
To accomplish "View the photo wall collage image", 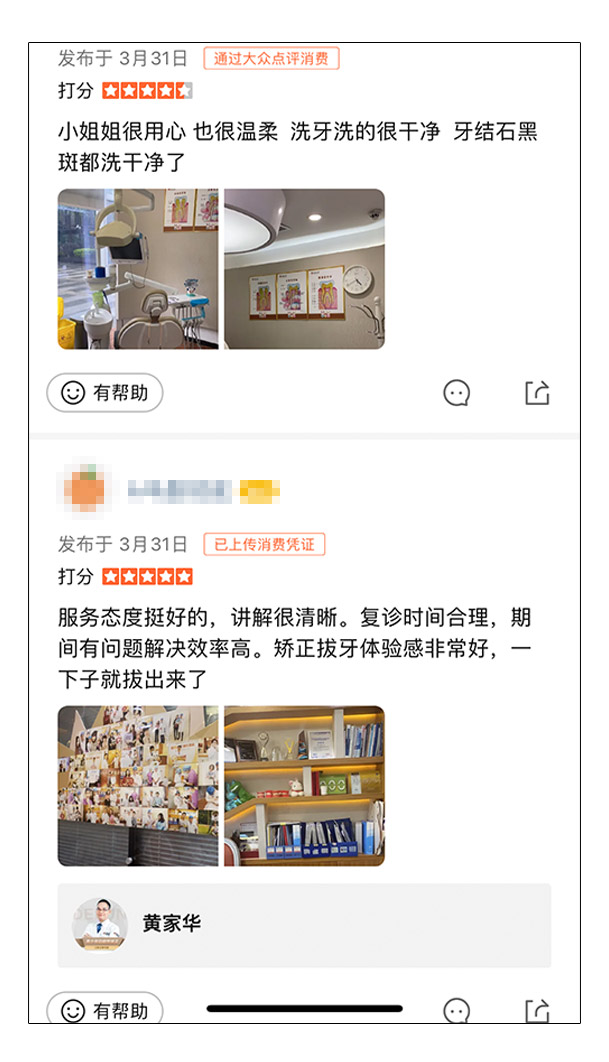I will pos(138,786).
